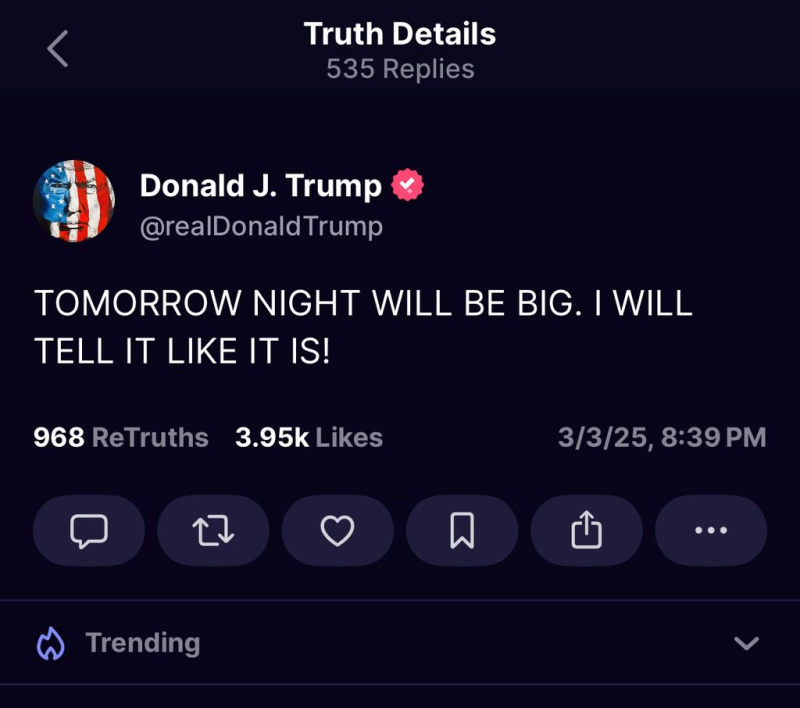View the 968 ReTruths list

(x=121, y=437)
